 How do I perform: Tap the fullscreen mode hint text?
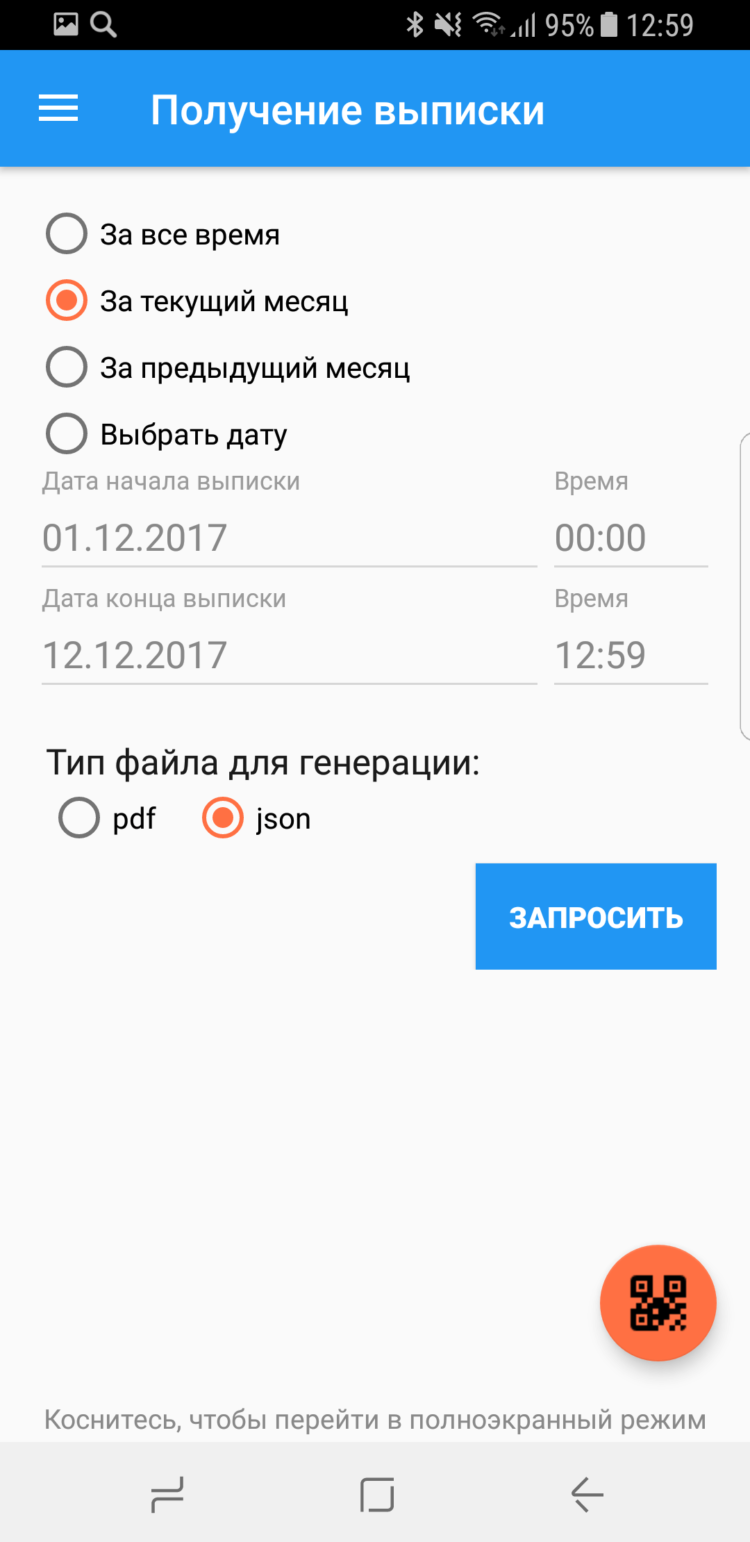375,1418
